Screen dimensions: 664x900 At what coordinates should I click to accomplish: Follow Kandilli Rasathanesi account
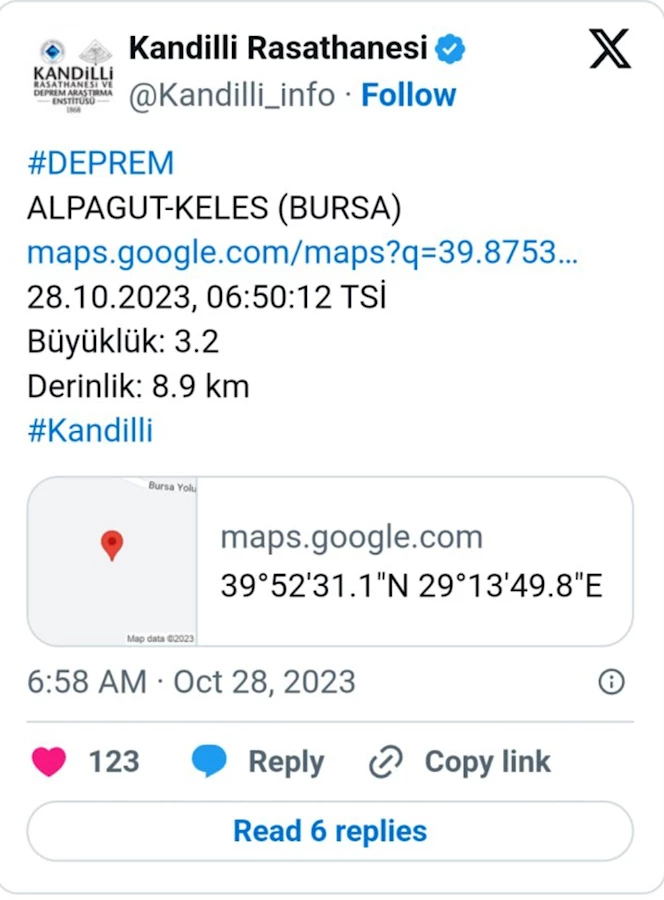tap(408, 95)
